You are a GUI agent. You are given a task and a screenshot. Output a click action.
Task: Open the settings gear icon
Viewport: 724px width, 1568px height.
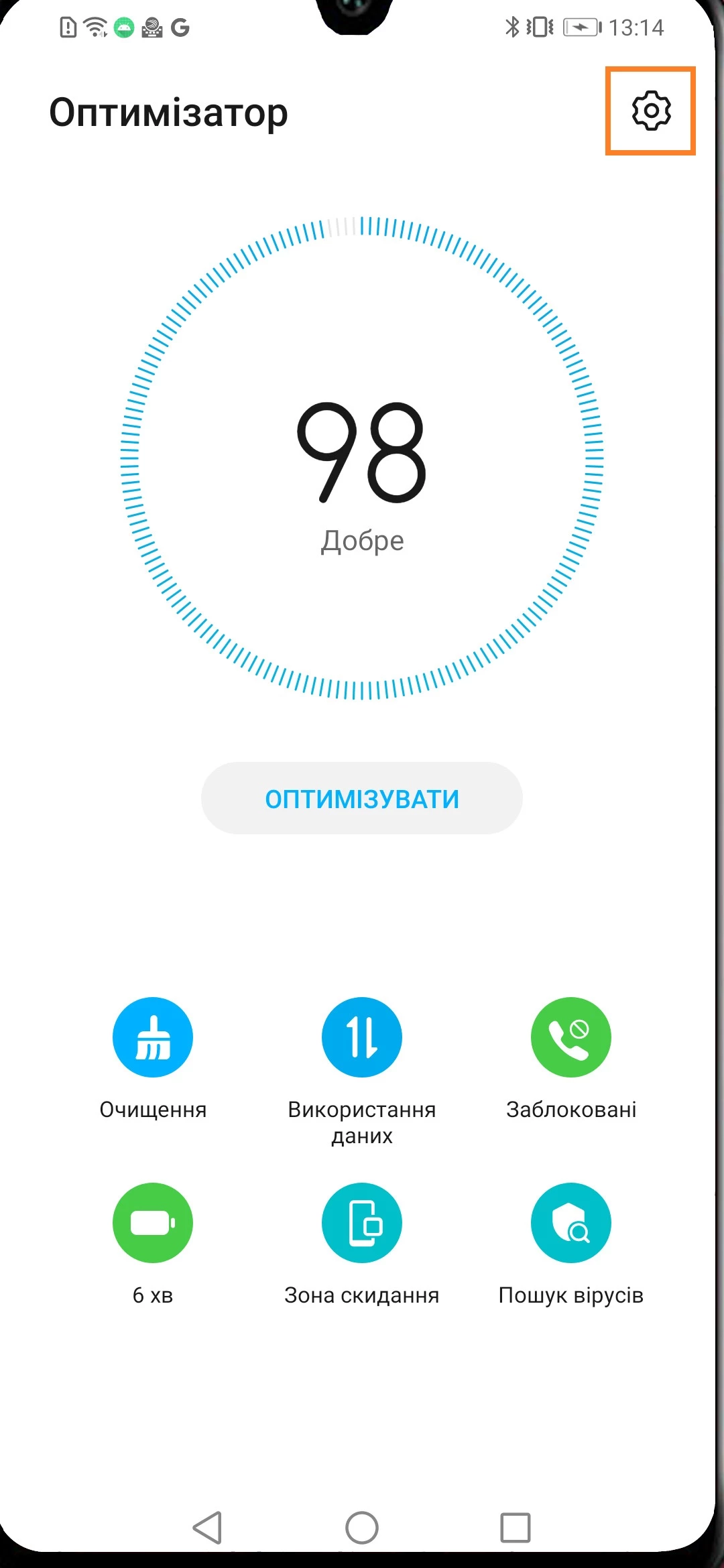[x=651, y=111]
